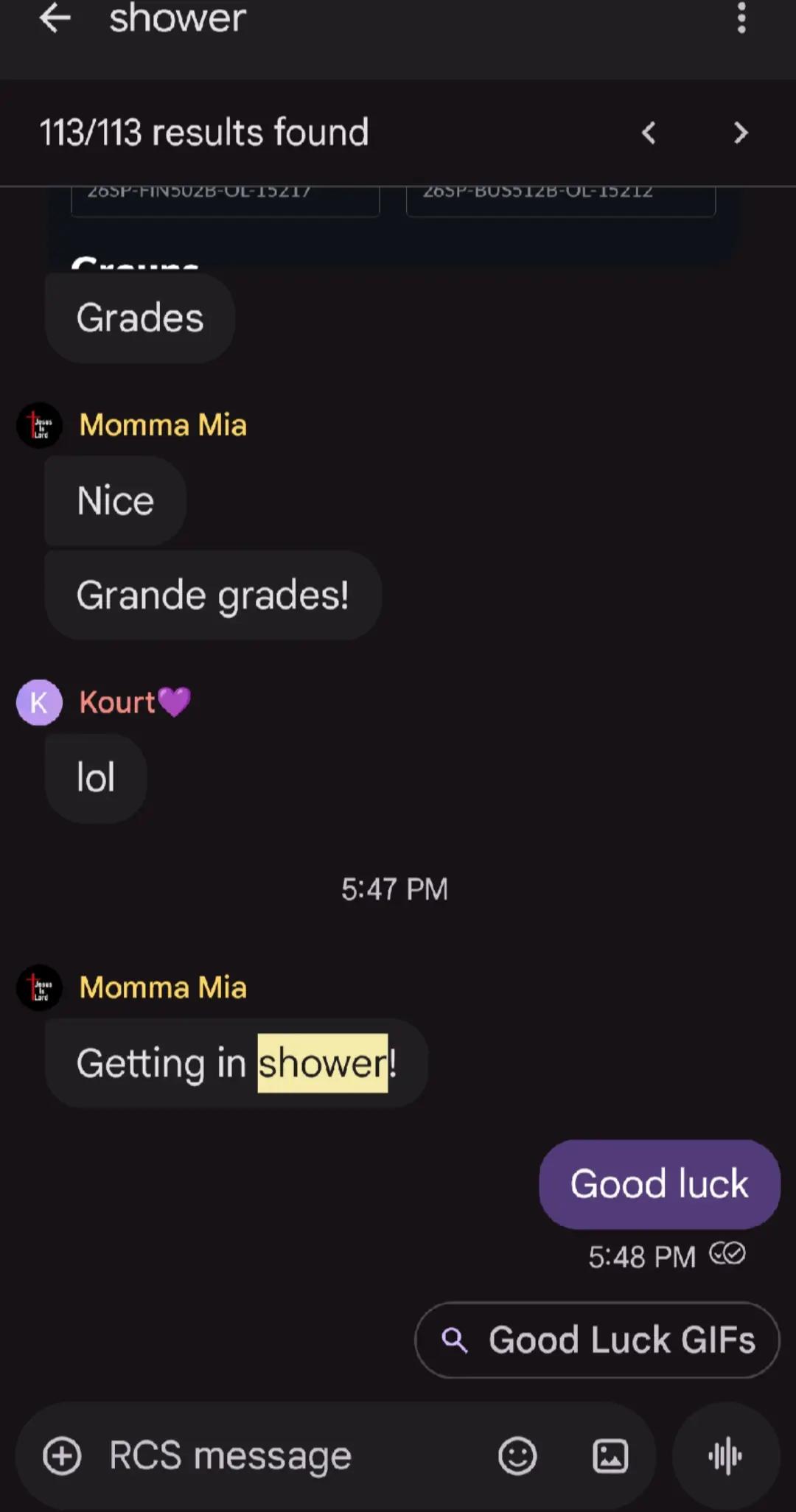796x1512 pixels.
Task: Open Momma Mia's avatar above Nice
Action: pyautogui.click(x=39, y=425)
